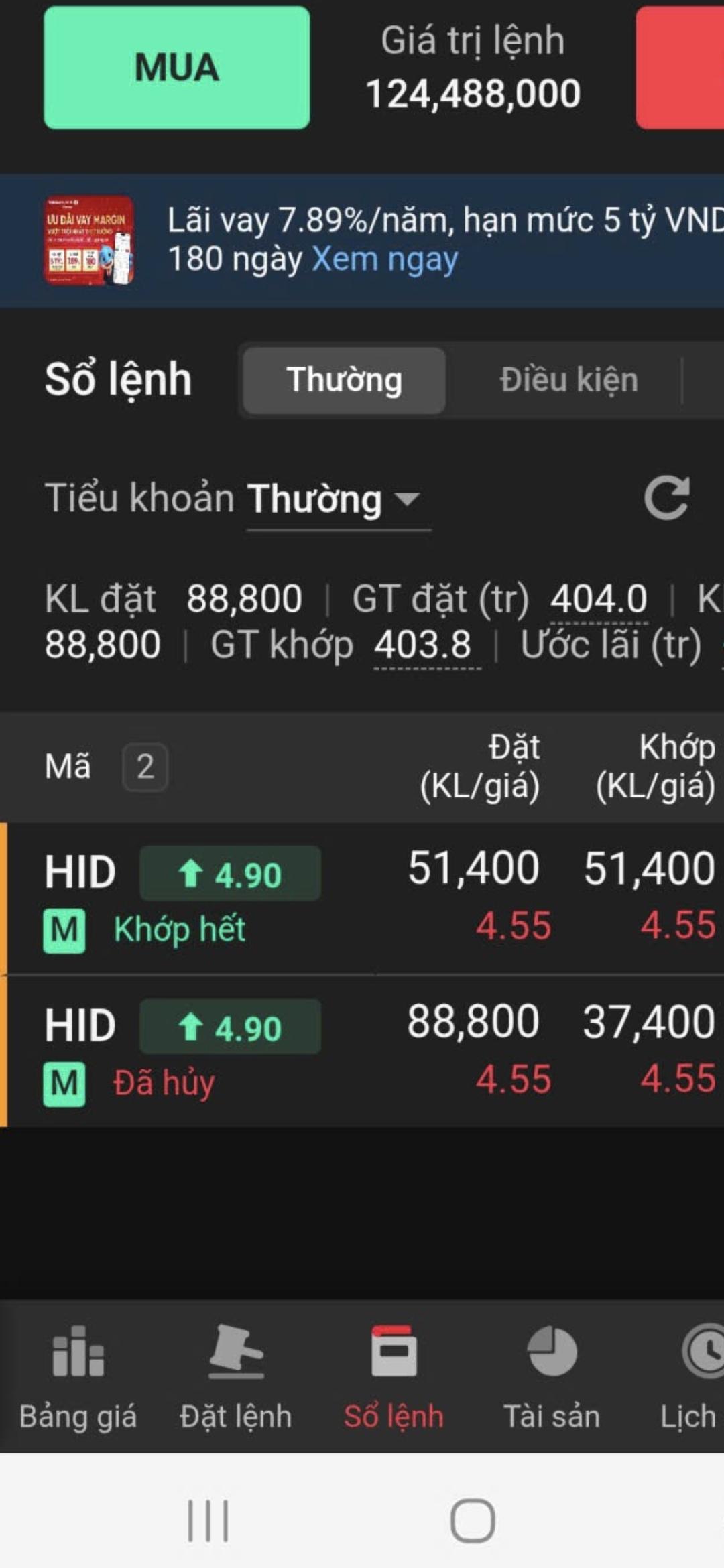This screenshot has width=724, height=1568.
Task: Refresh the order book list
Action: click(666, 498)
